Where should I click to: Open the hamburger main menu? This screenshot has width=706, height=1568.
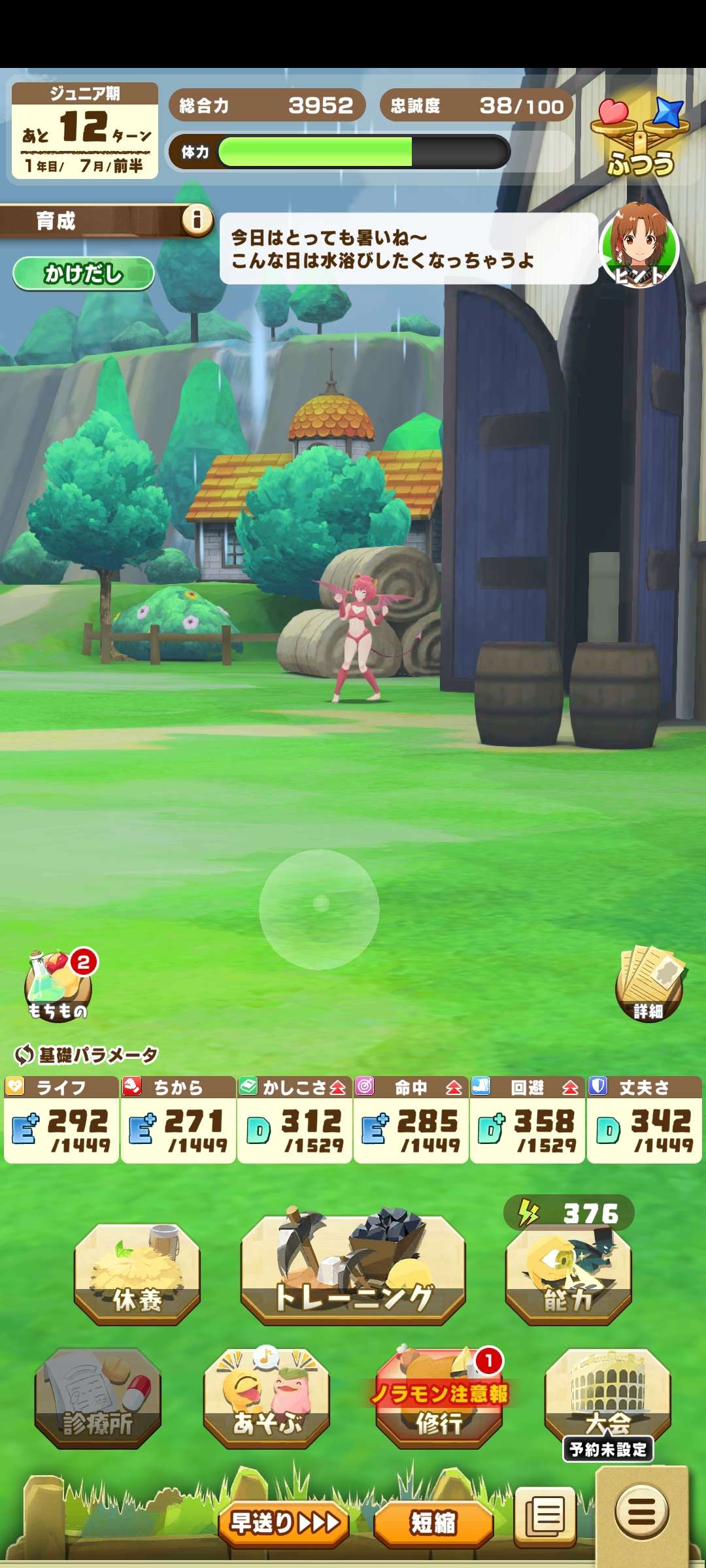(x=641, y=1512)
